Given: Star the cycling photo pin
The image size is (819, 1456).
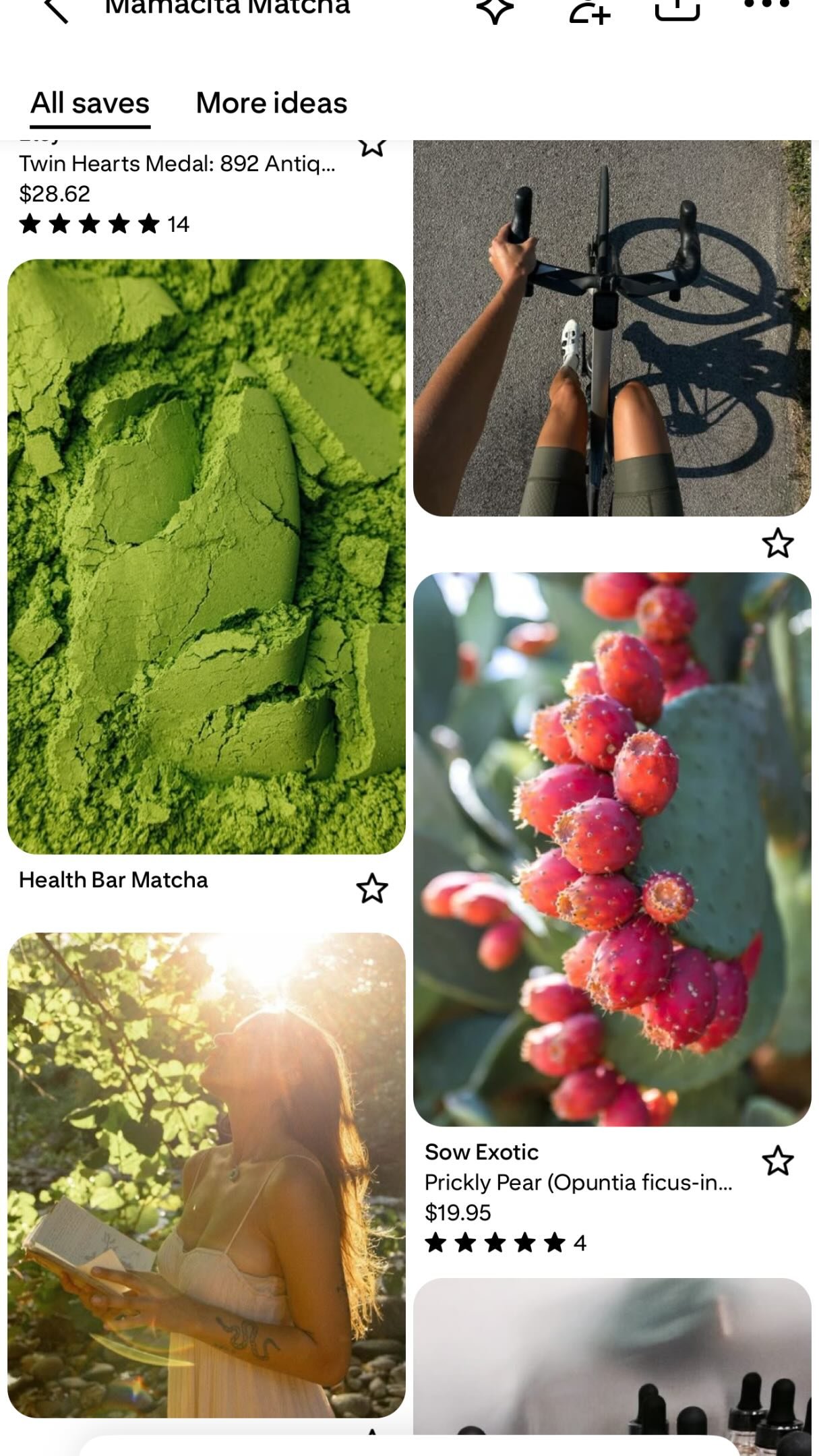Looking at the screenshot, I should [778, 543].
